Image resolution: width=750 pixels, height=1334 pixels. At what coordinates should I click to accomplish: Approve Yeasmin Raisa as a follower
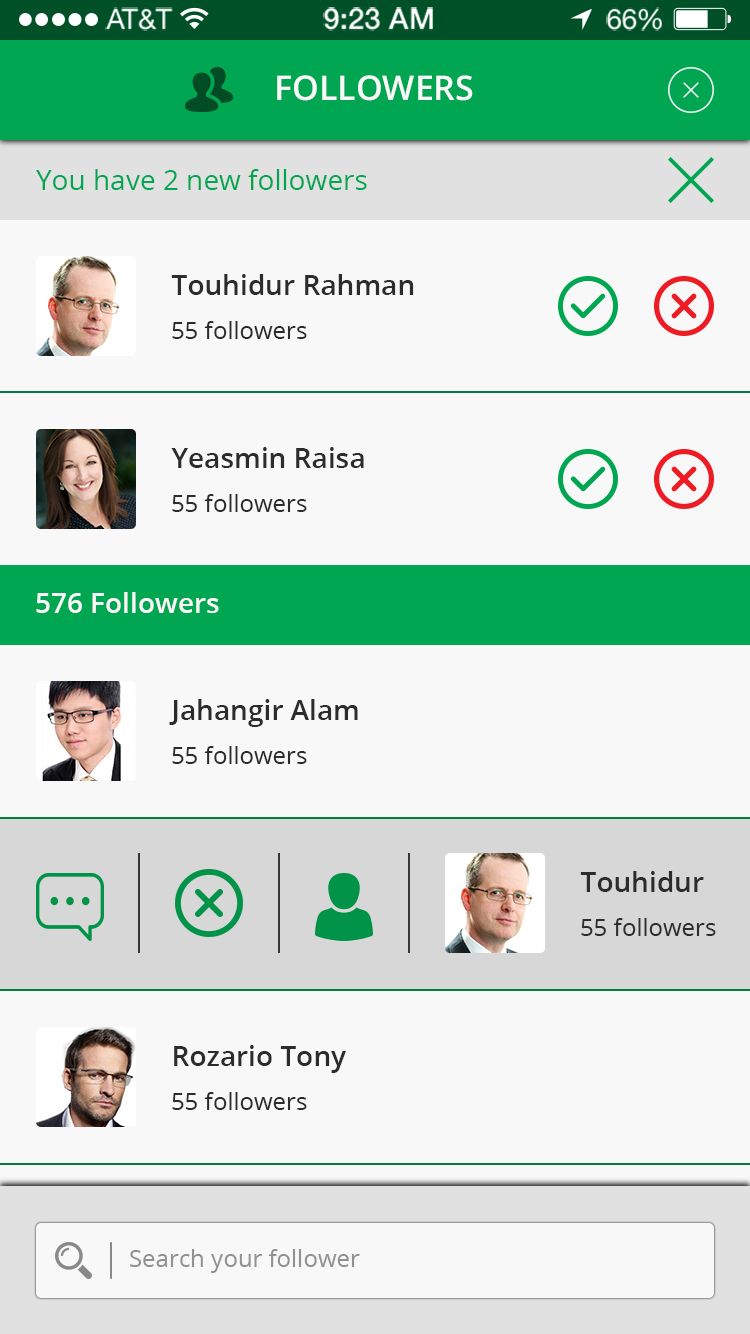point(588,479)
